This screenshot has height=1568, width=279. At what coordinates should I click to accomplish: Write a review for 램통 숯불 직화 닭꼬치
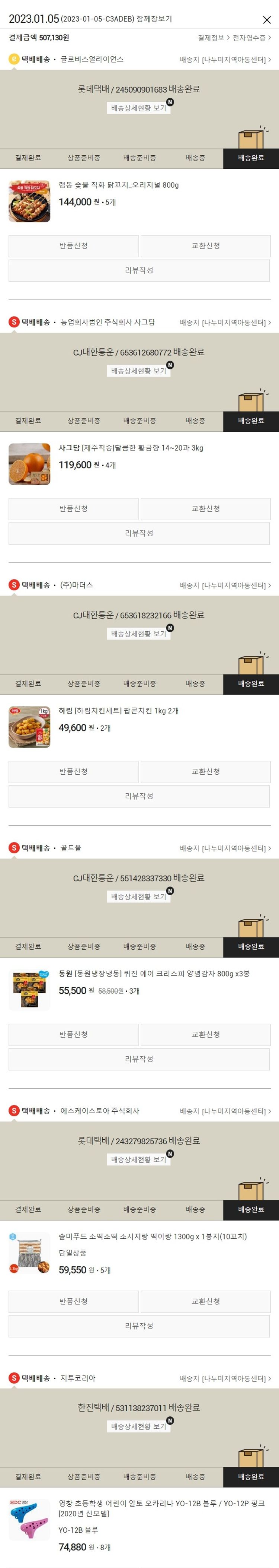pyautogui.click(x=139, y=270)
